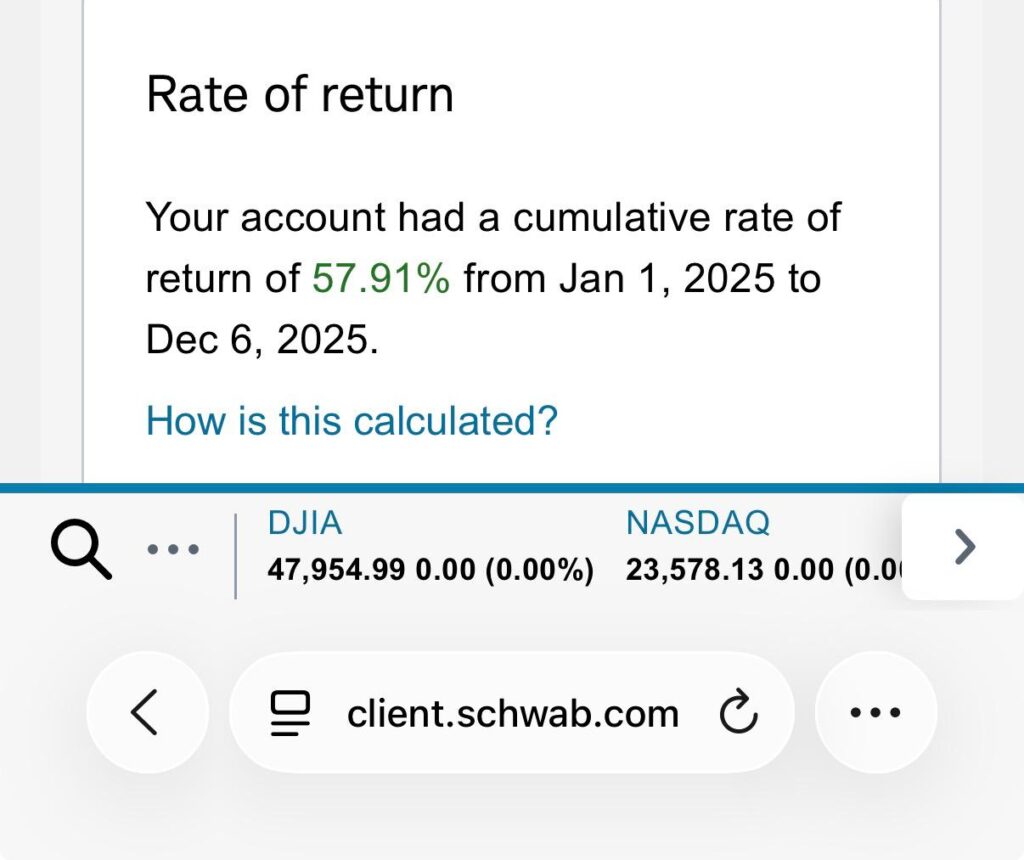View NASDAQ index quote details

tap(760, 547)
